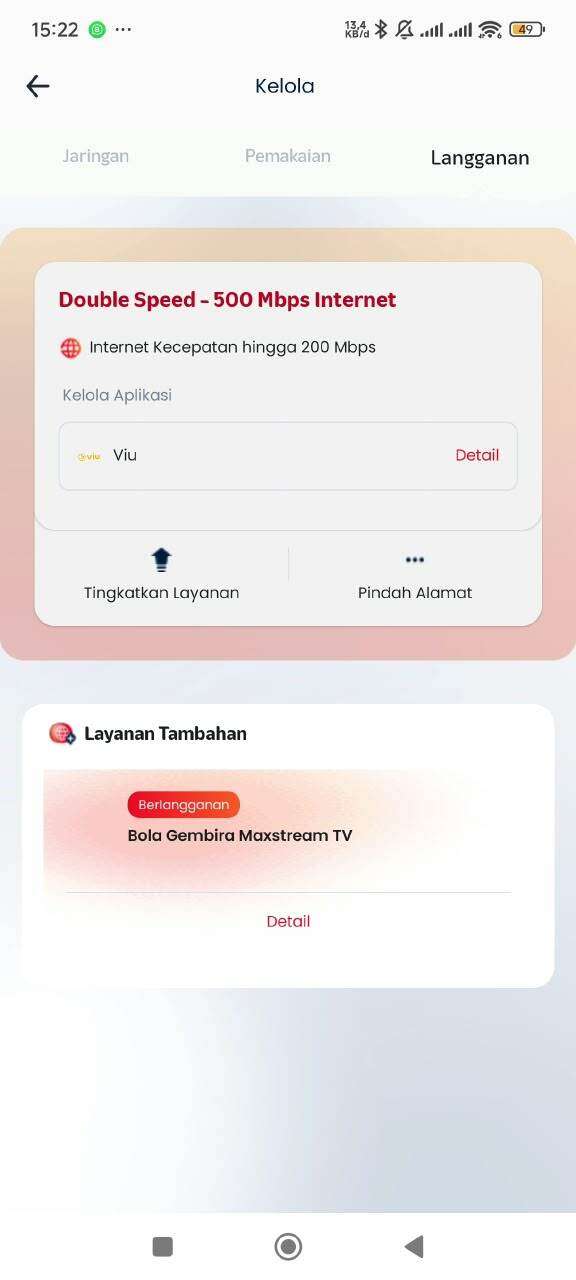Switch to the Pemakaian tab

288,156
